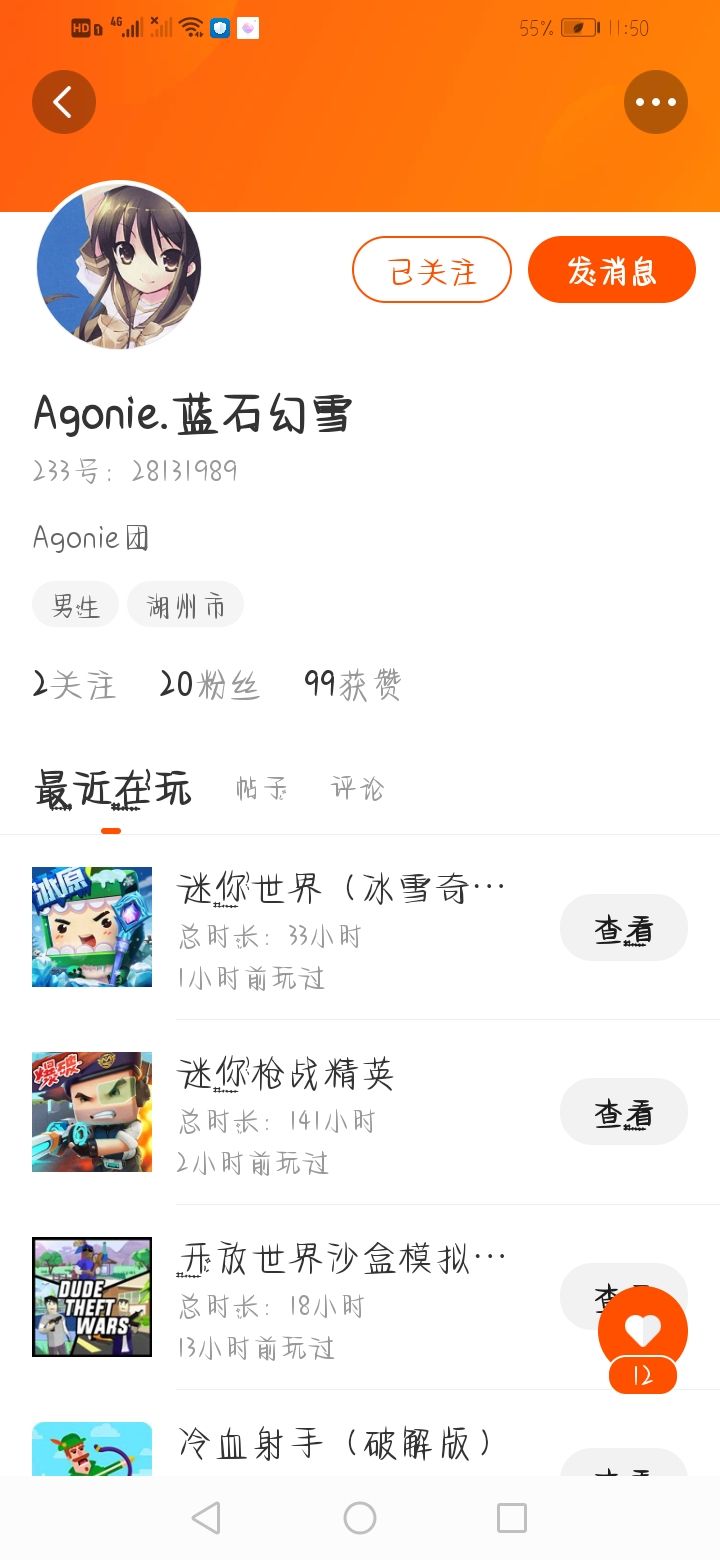Tap 查看 for 迷你世界
Screen dimensions: 720x1560
click(623, 928)
